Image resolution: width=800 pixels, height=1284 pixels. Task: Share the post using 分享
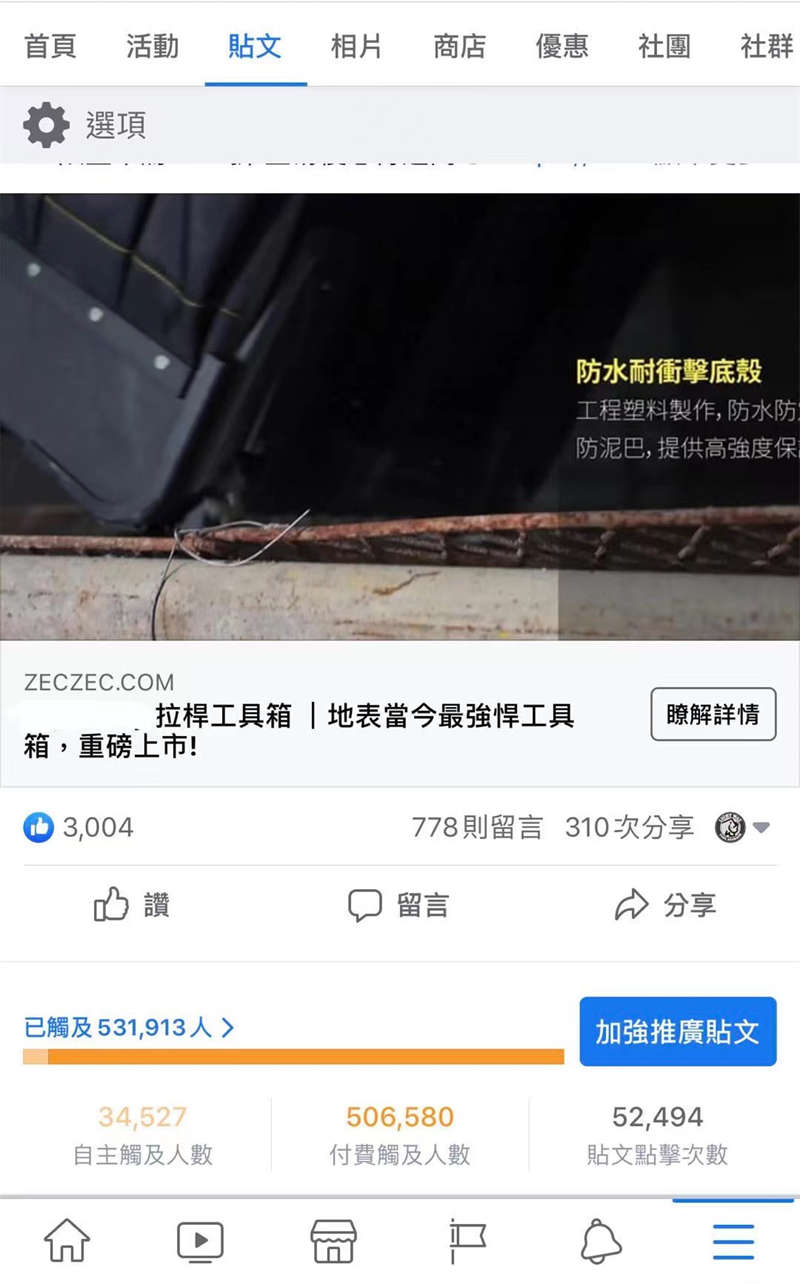pos(665,906)
